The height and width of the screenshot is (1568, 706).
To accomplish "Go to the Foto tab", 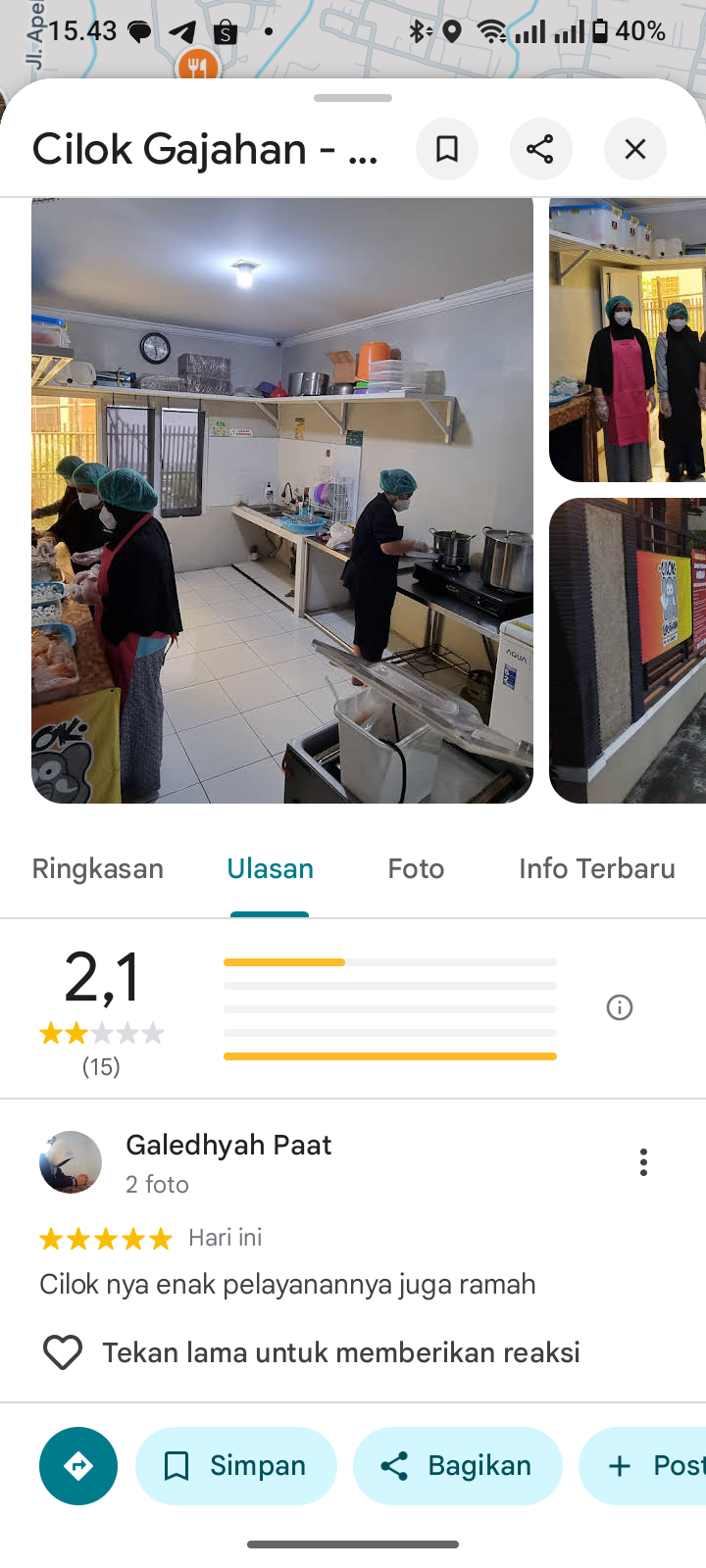I will click(x=416, y=869).
